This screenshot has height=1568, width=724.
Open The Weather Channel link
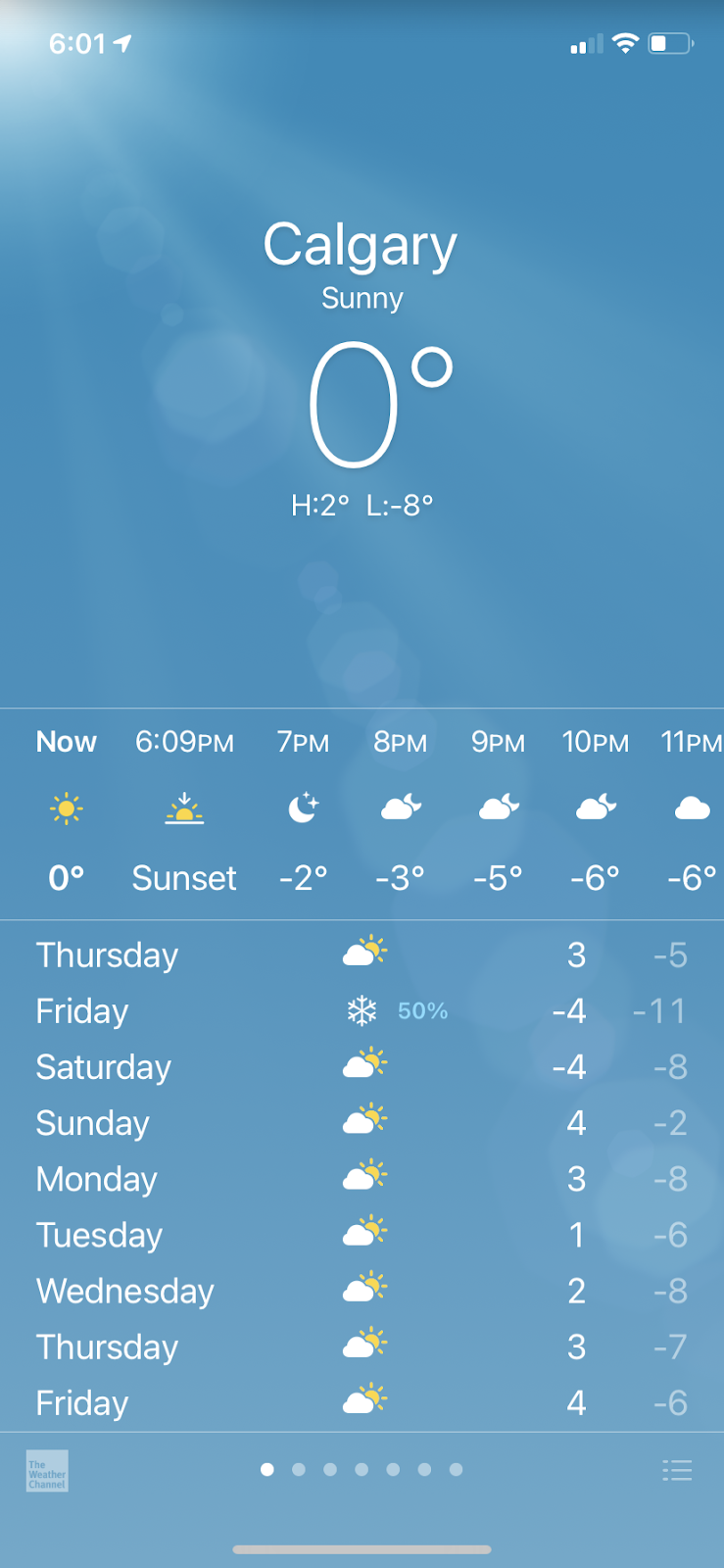(x=47, y=1471)
